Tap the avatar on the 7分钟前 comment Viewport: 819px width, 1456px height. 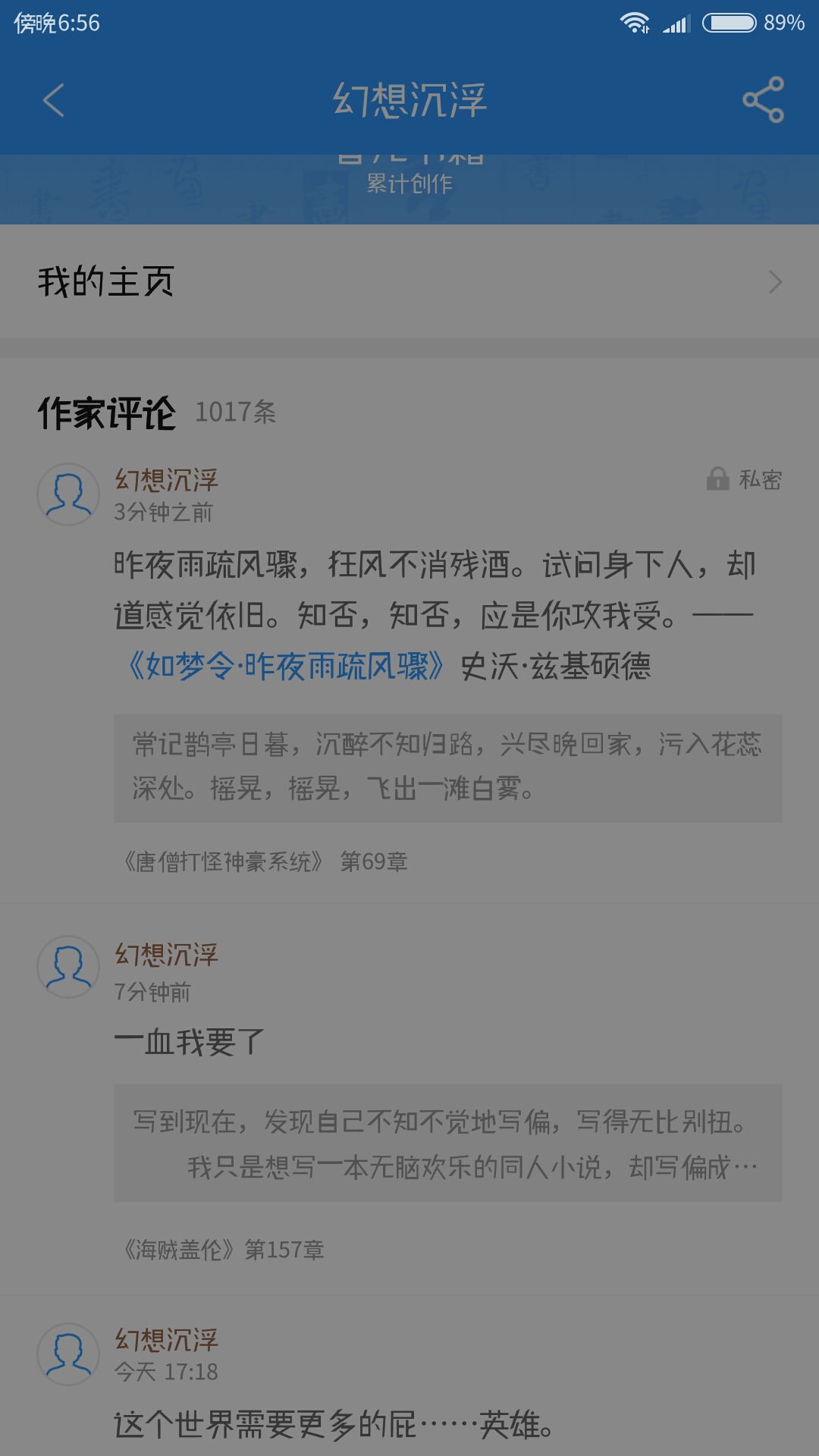[x=68, y=967]
